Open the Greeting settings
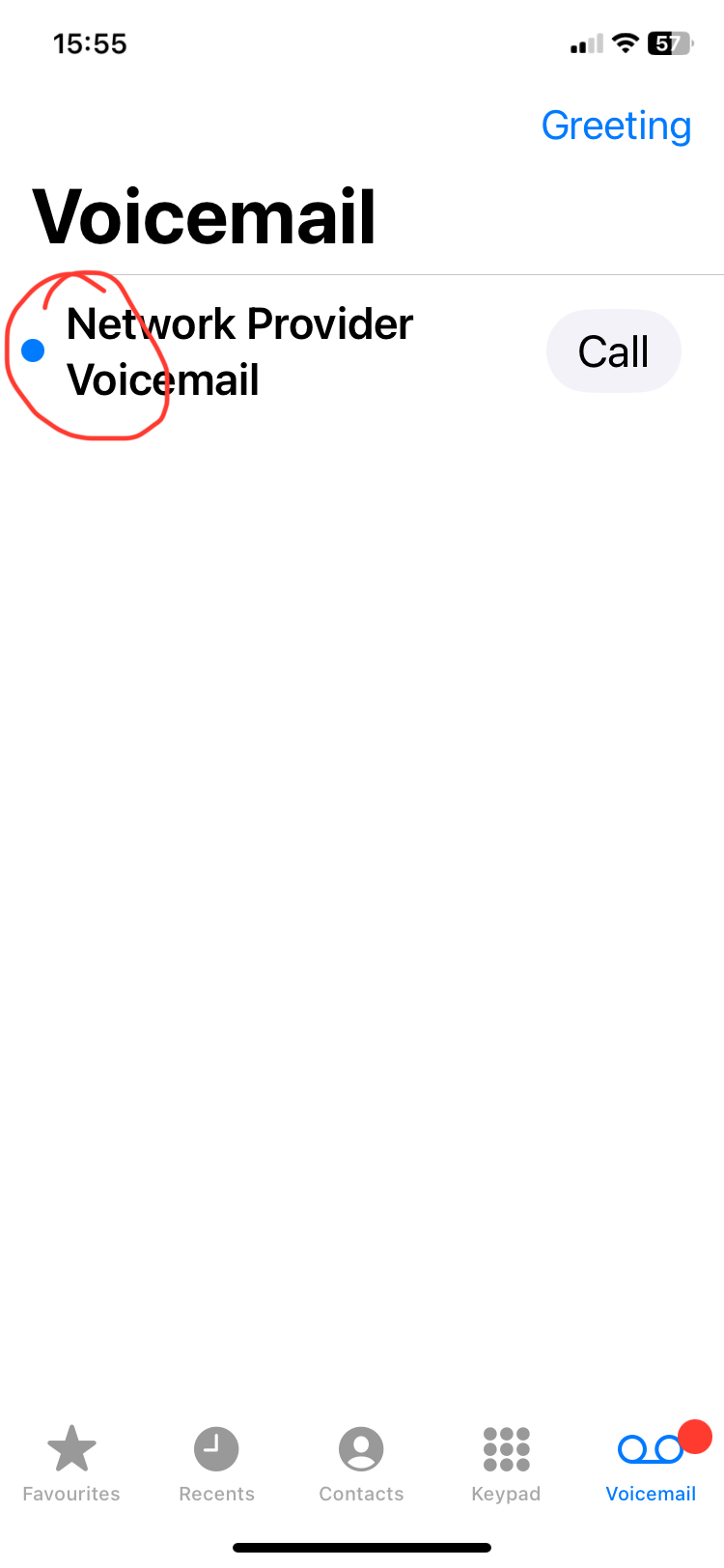The height and width of the screenshot is (1568, 724). tap(616, 126)
